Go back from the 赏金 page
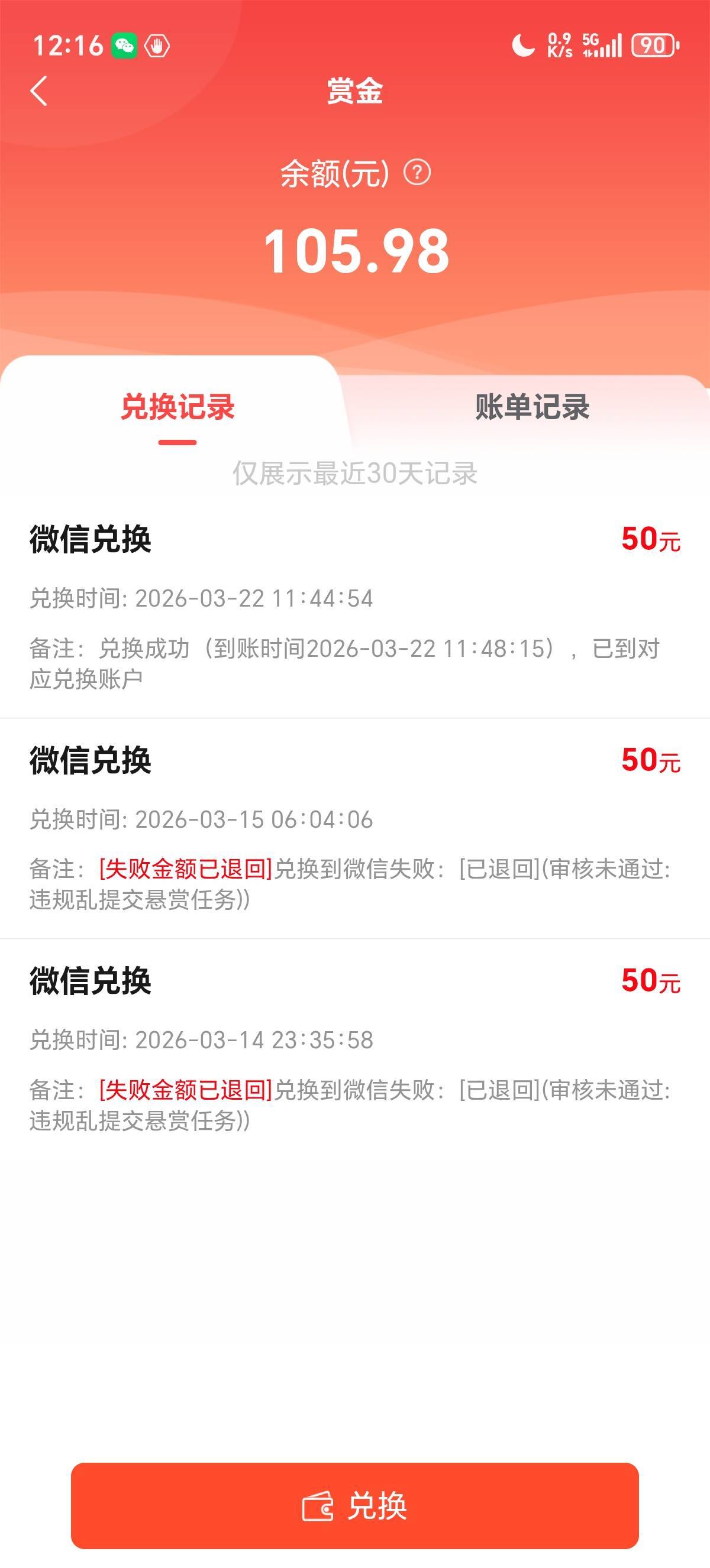Viewport: 710px width, 1568px height. point(38,91)
